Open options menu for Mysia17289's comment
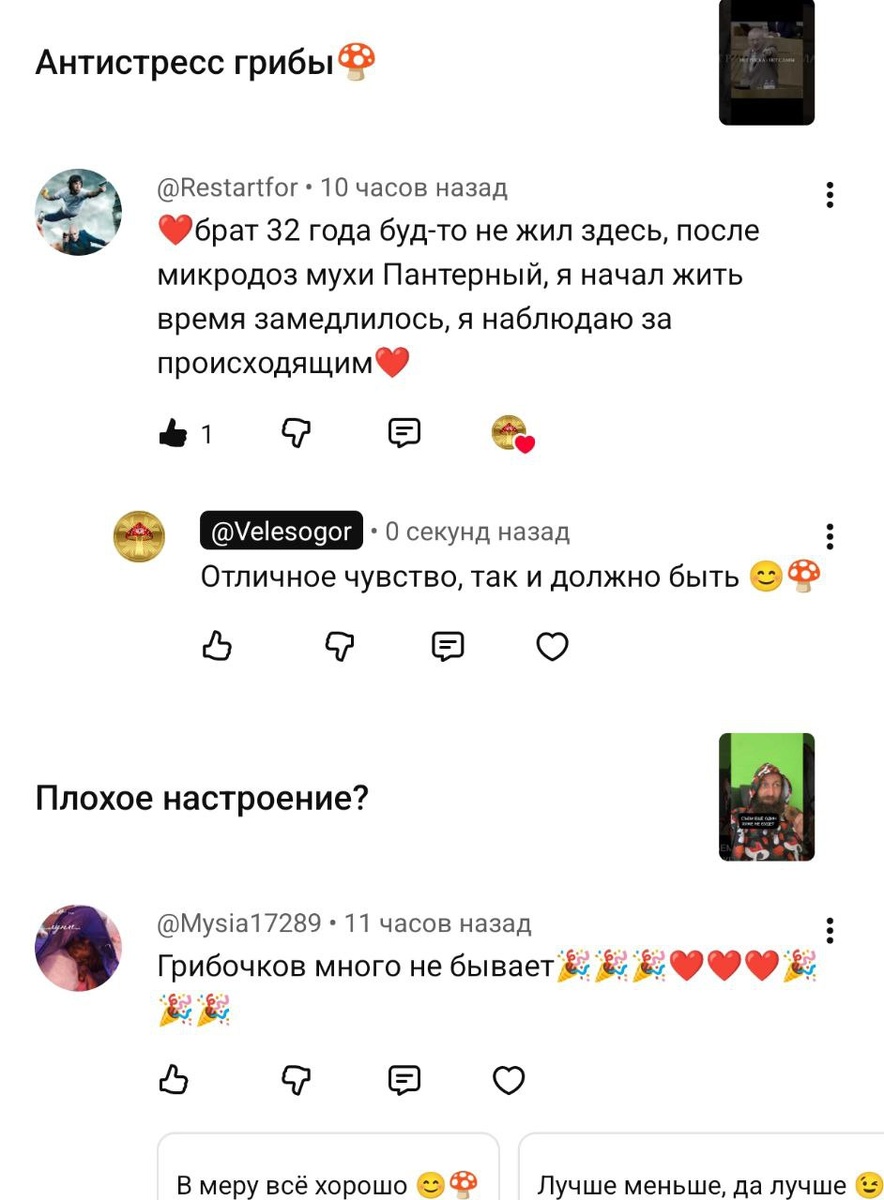This screenshot has height=1200, width=884. [829, 930]
